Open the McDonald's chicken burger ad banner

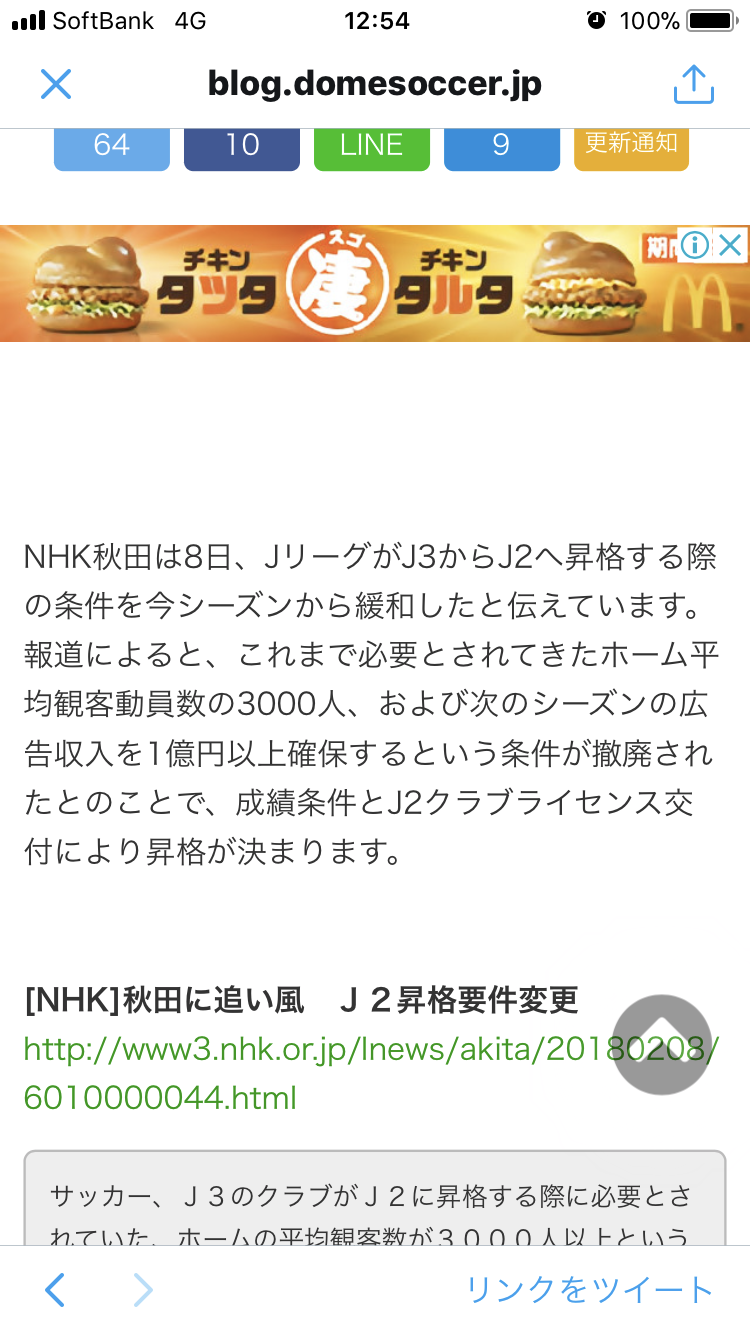click(x=340, y=284)
